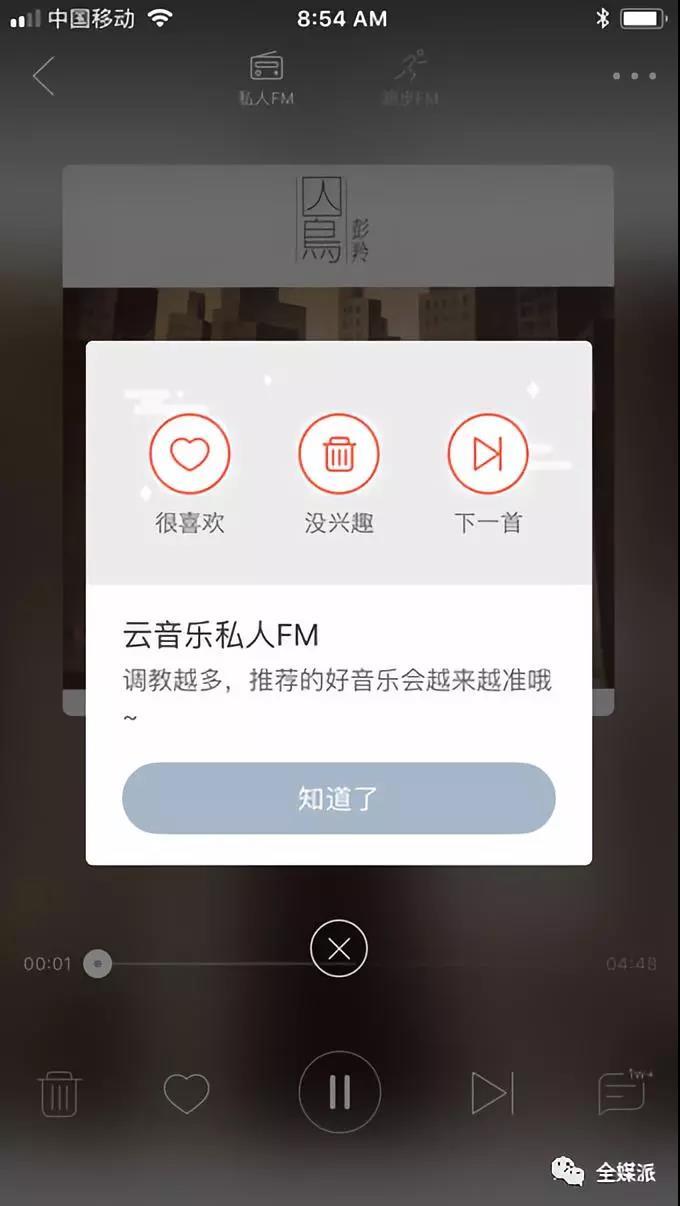Dismiss the 云音乐私人FM dialog with the X
The width and height of the screenshot is (680, 1206).
tap(339, 948)
